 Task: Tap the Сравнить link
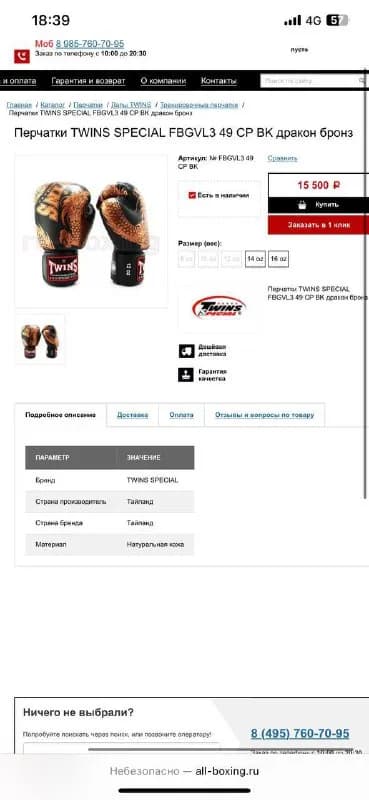[x=282, y=159]
